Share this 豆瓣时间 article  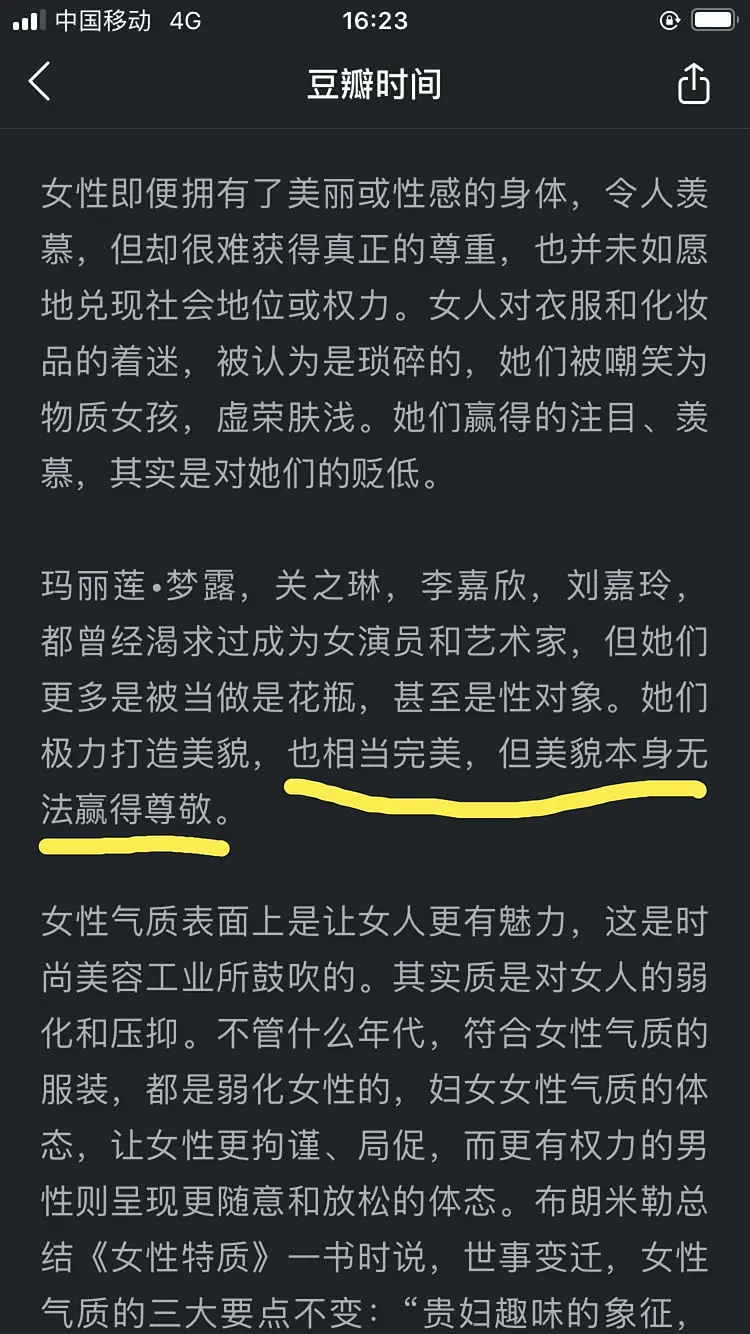click(x=693, y=84)
